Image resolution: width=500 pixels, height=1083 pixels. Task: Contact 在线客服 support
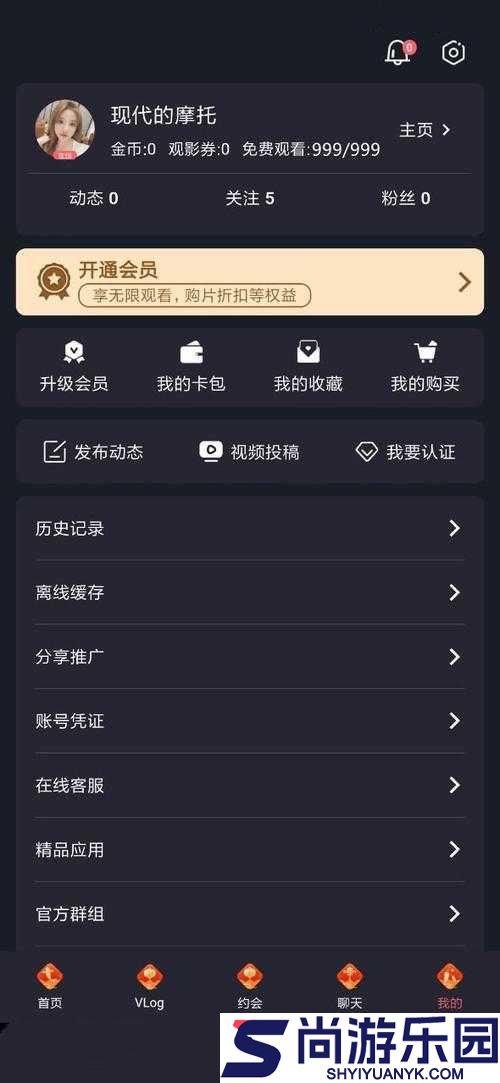250,785
